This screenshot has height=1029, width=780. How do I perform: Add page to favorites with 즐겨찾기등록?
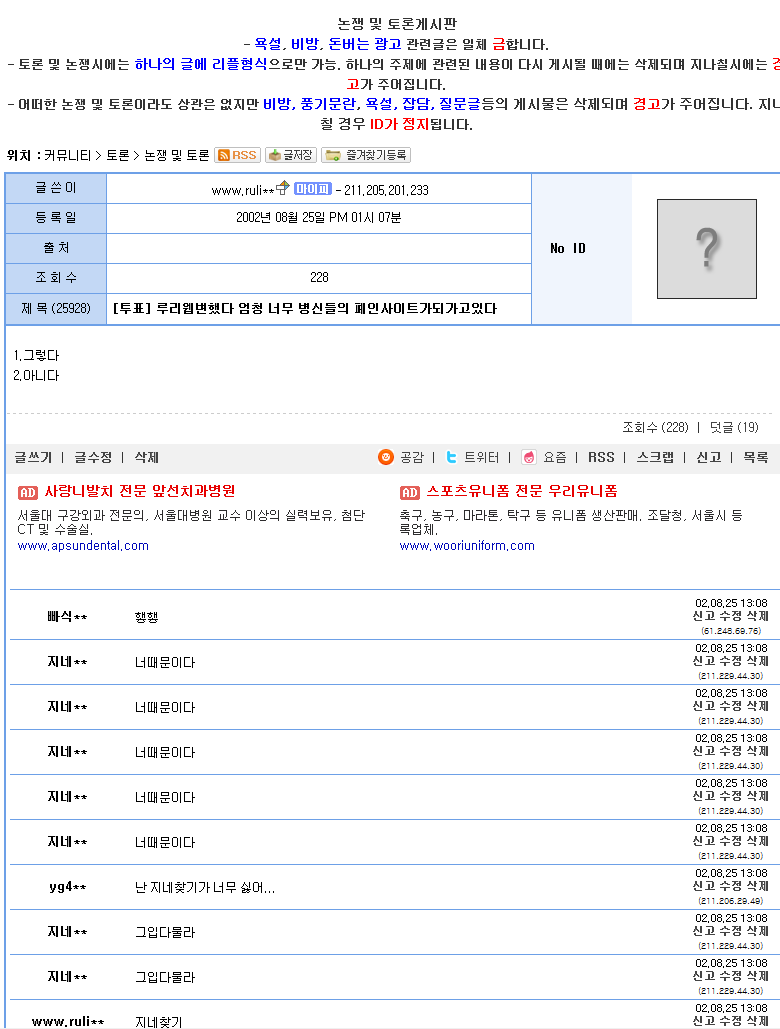(x=365, y=155)
